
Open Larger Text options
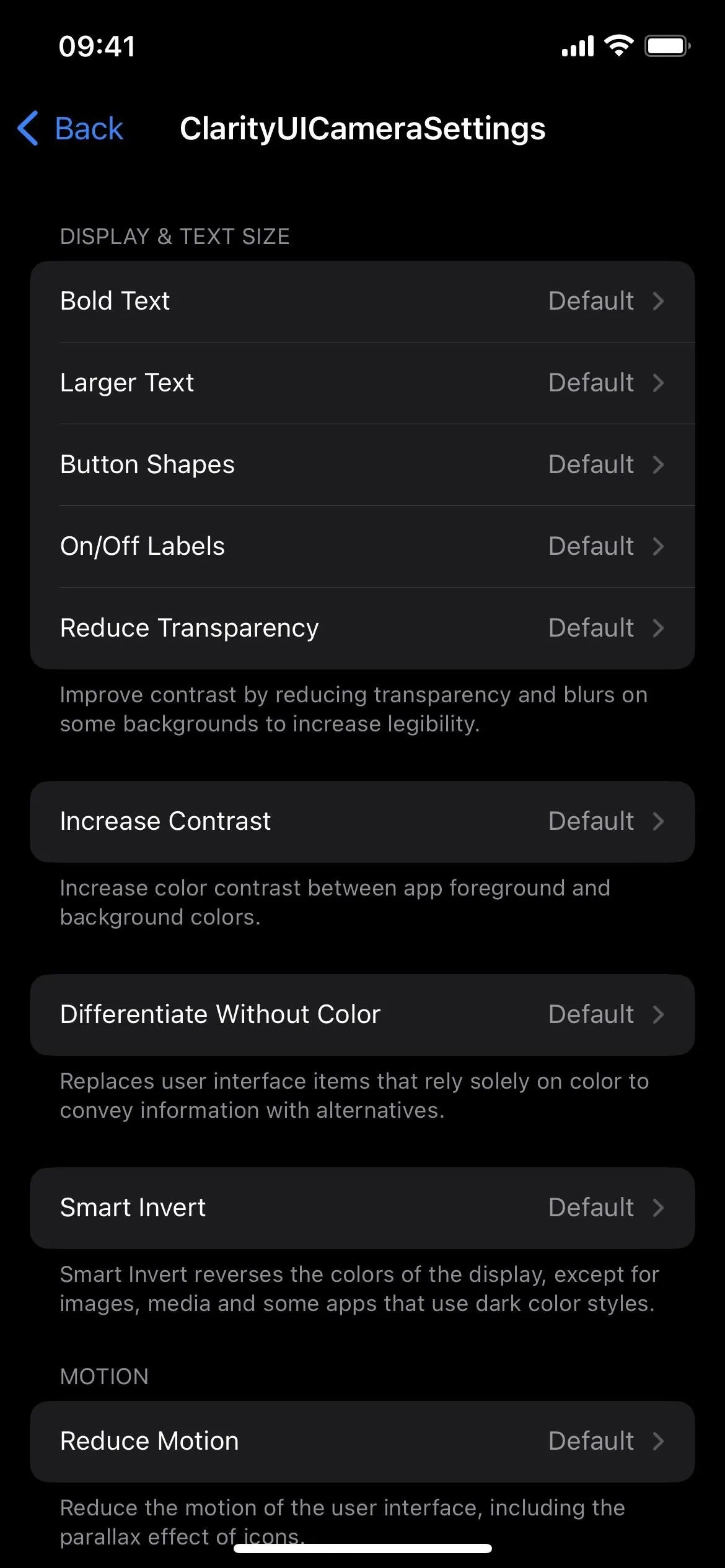[x=362, y=383]
